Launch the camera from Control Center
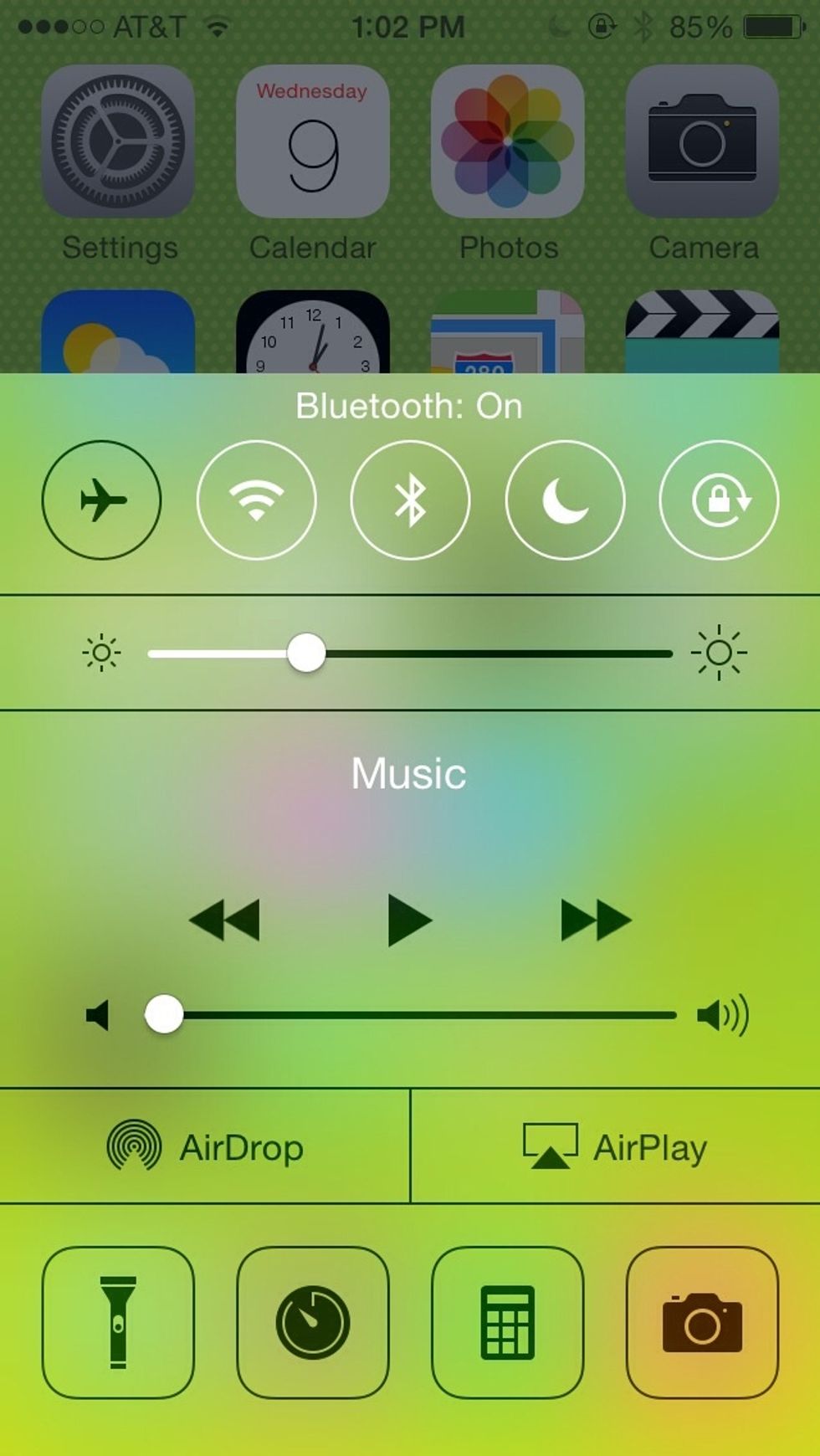Viewport: 820px width, 1456px height. [x=702, y=1322]
